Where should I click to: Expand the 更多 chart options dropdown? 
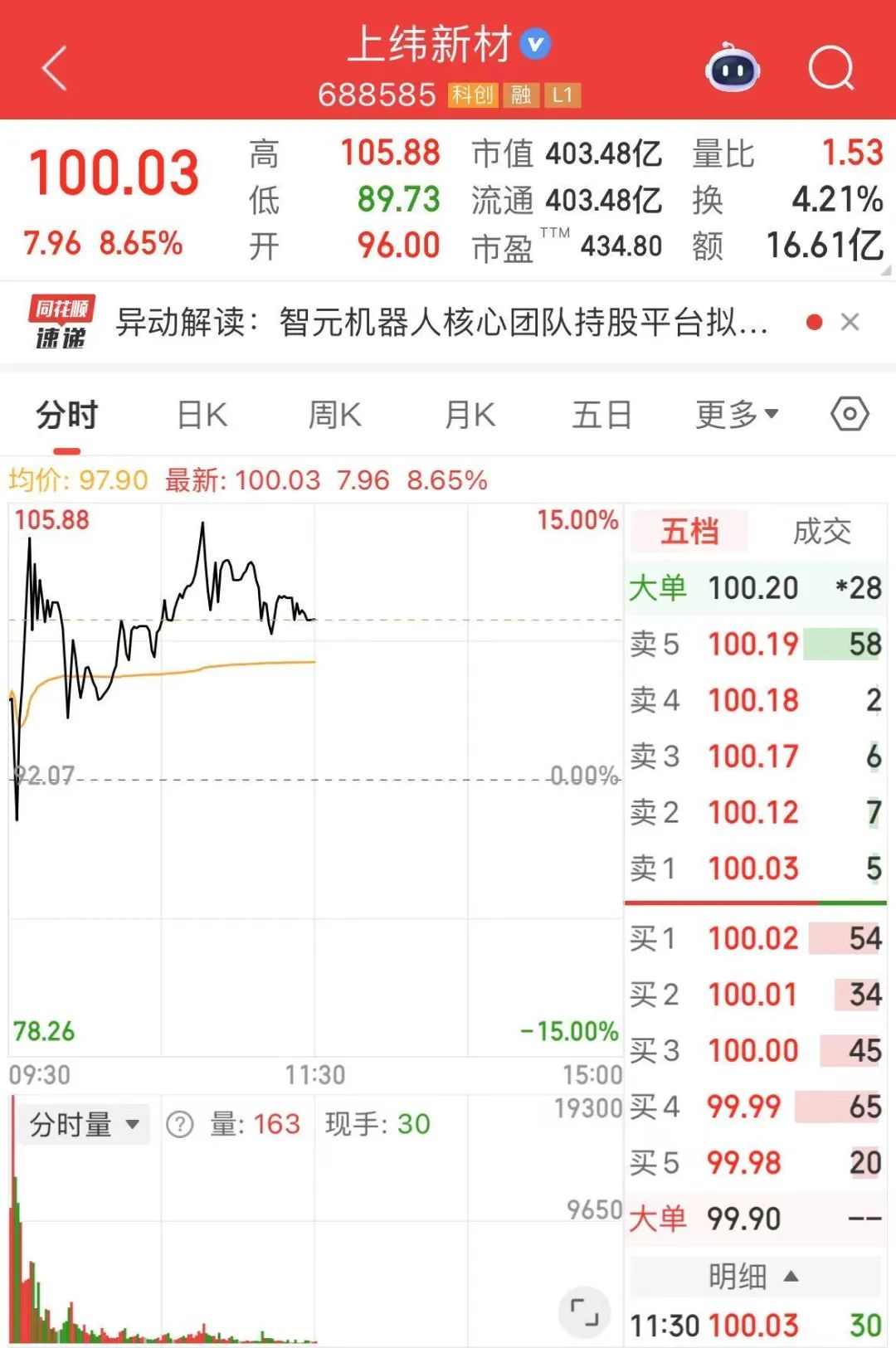pyautogui.click(x=737, y=415)
